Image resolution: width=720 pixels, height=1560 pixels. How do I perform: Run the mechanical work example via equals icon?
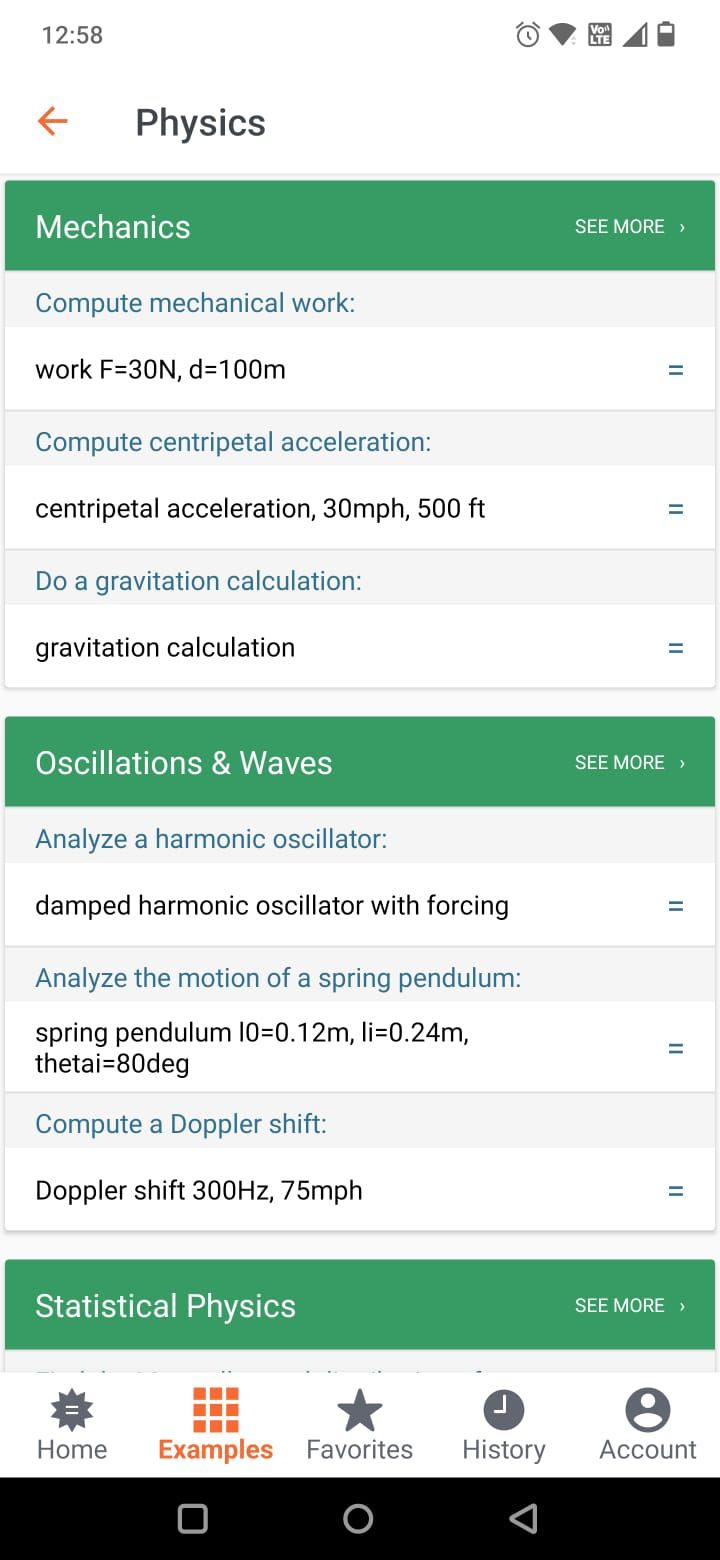[x=675, y=369]
